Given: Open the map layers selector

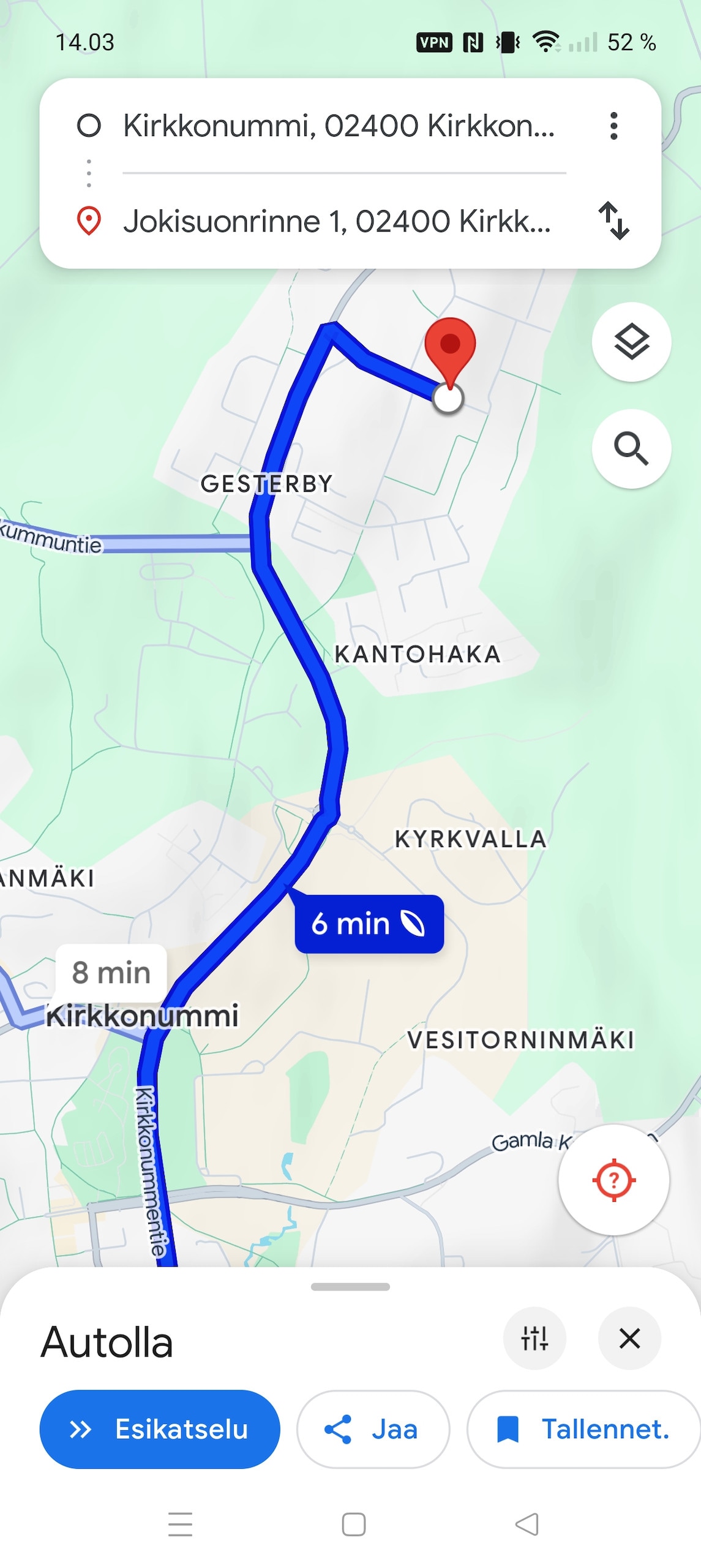Looking at the screenshot, I should pos(631,342).
